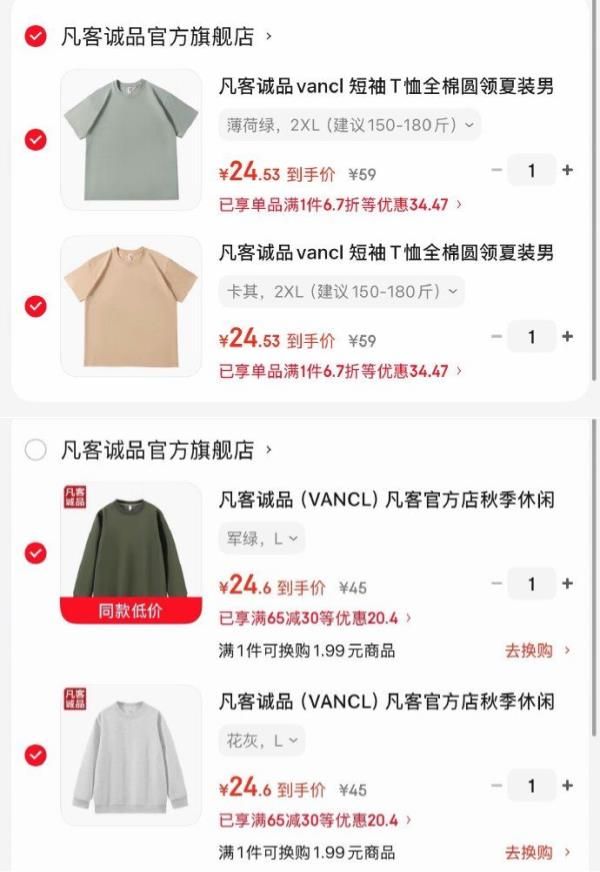View 满65减30 discount details under 花灰 sweatshirt

point(315,820)
